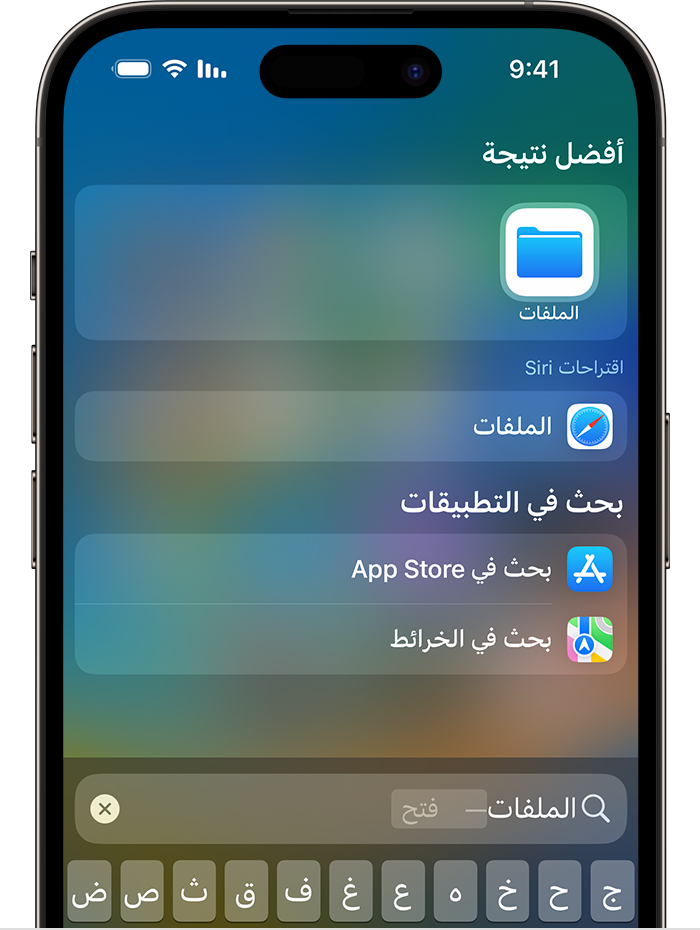The image size is (700, 930).
Task: Type the ج key on keyboard
Action: click(x=611, y=891)
